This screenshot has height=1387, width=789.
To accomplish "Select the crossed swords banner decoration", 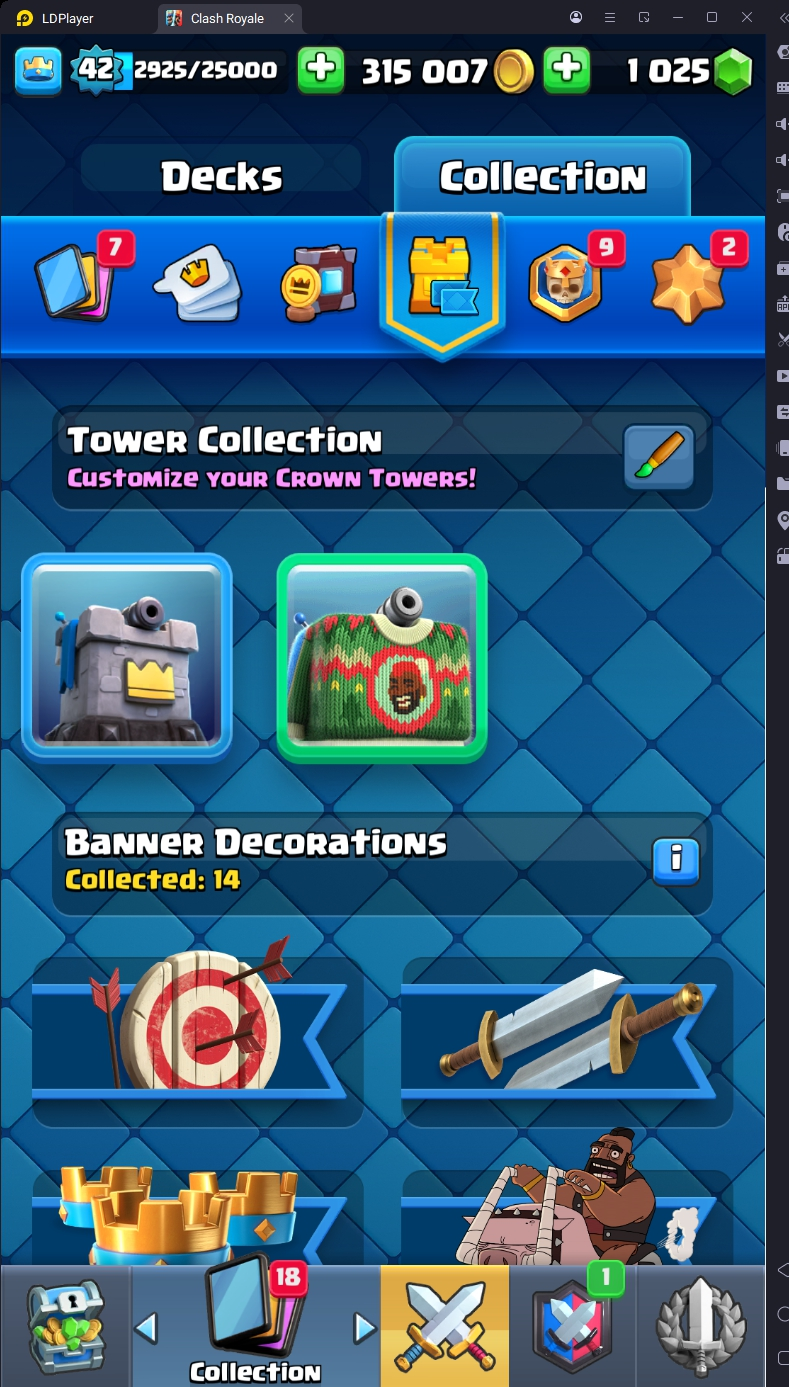I will click(x=567, y=1027).
